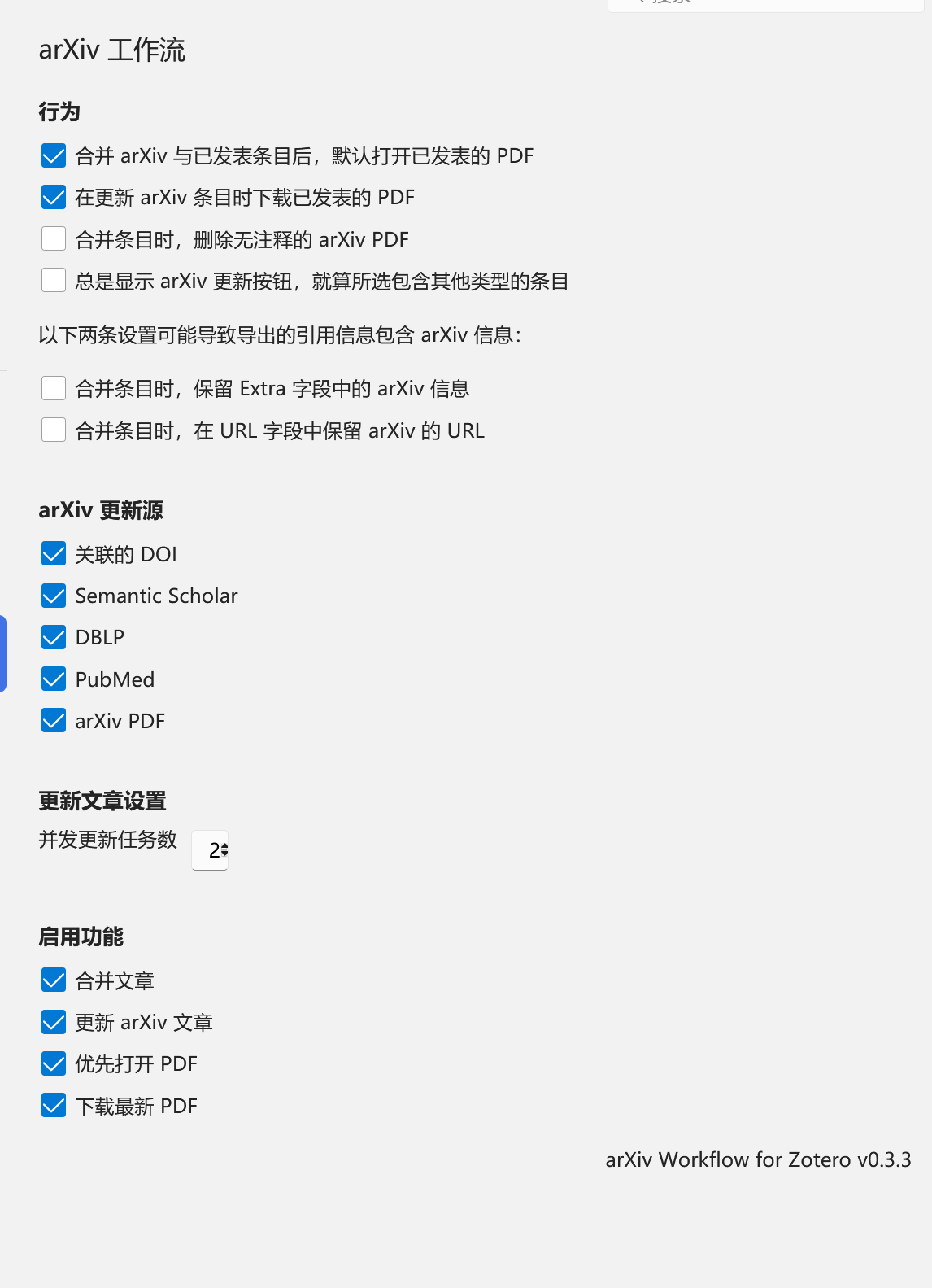Check 保留 Extra 字段中的 arXiv 信息
The width and height of the screenshot is (932, 1288).
(54, 388)
